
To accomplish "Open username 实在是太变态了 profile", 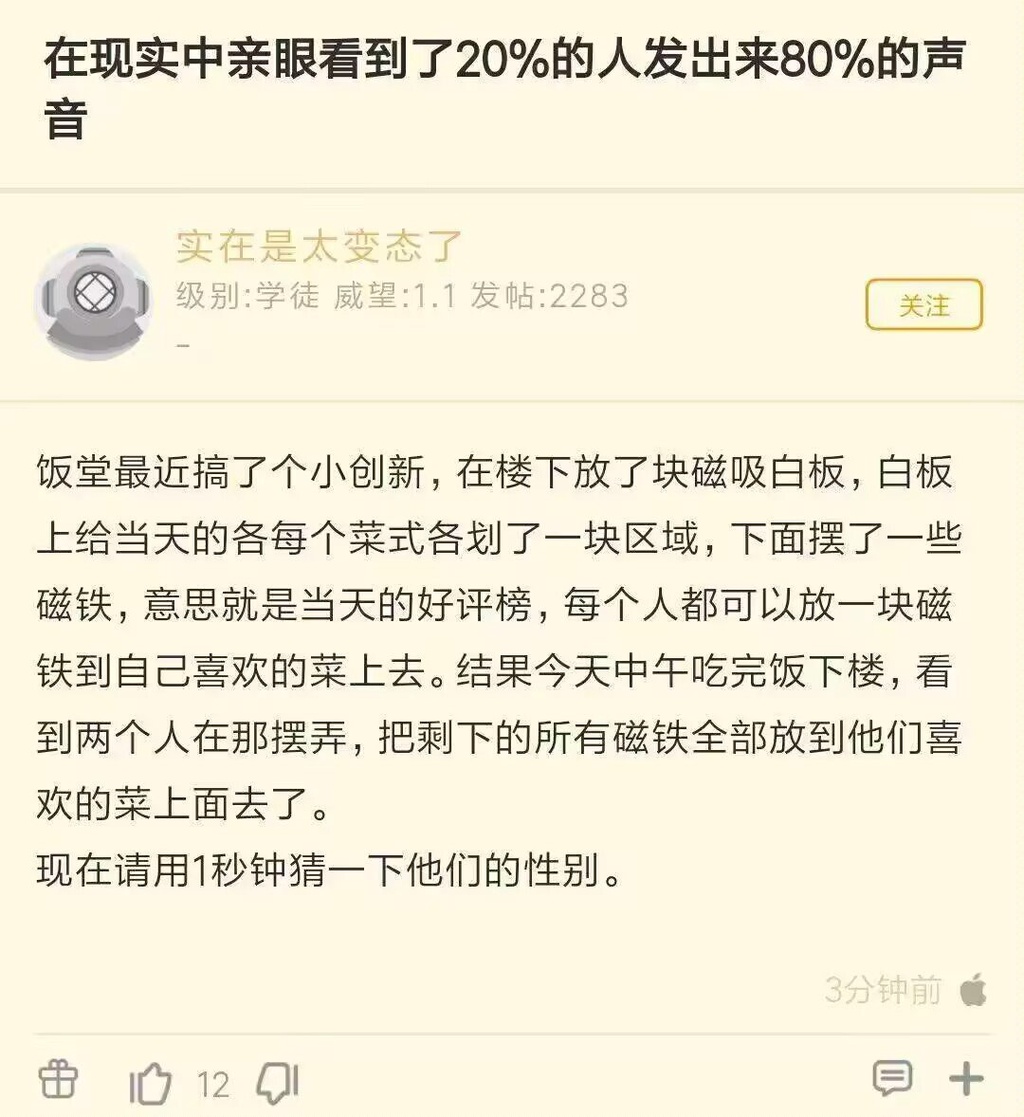I will coord(319,245).
